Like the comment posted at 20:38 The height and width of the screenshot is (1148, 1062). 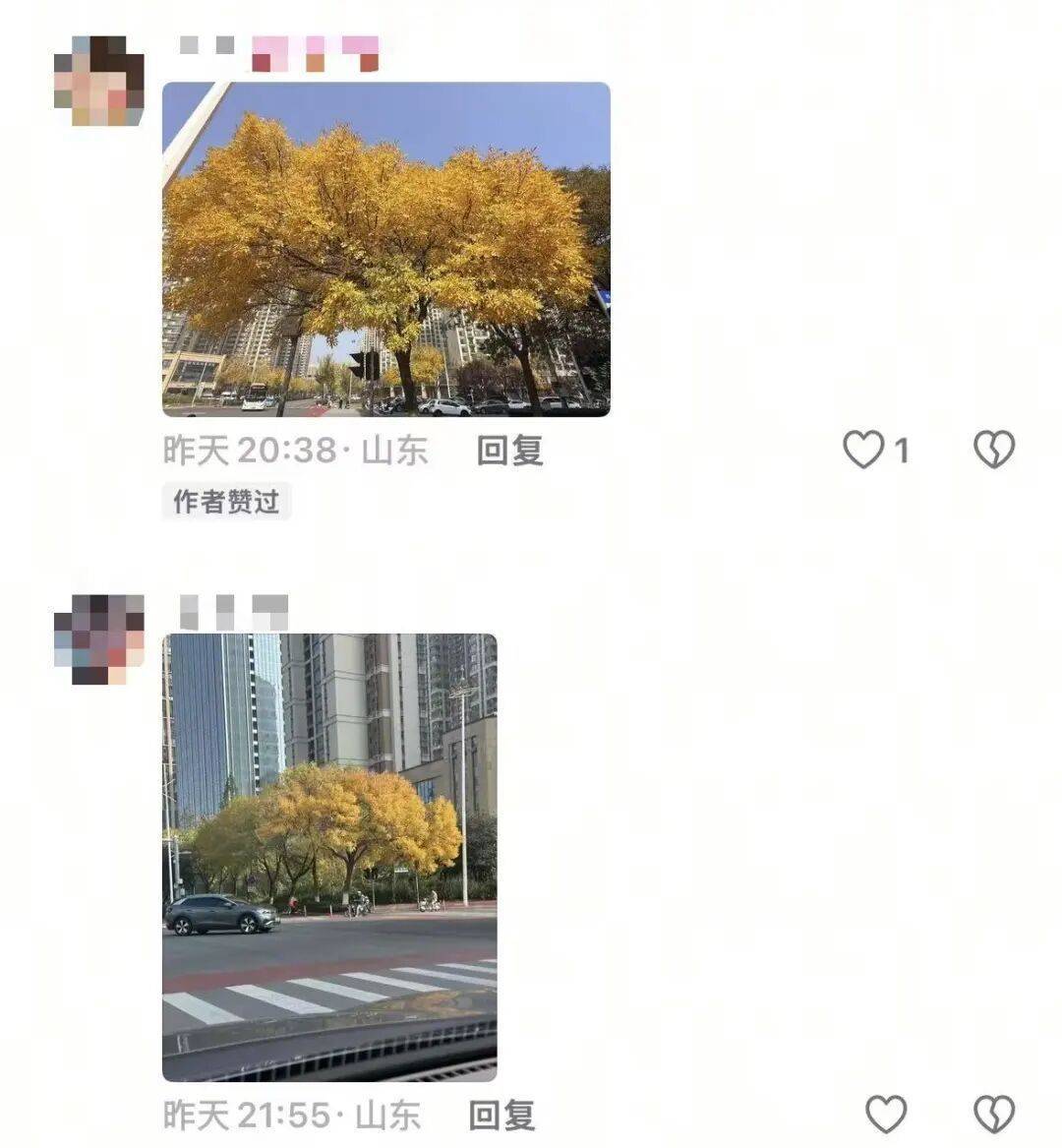tap(864, 451)
